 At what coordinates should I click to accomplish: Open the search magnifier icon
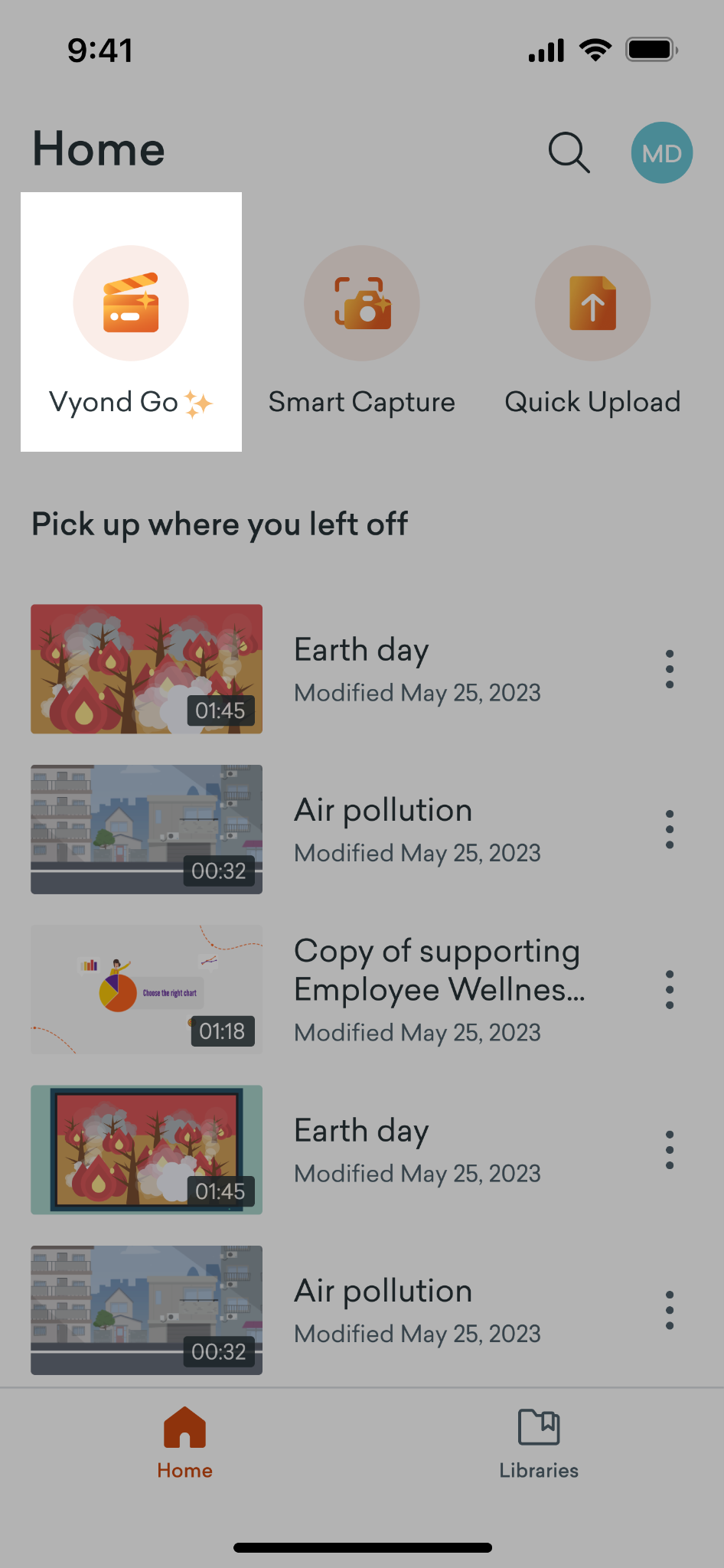569,152
